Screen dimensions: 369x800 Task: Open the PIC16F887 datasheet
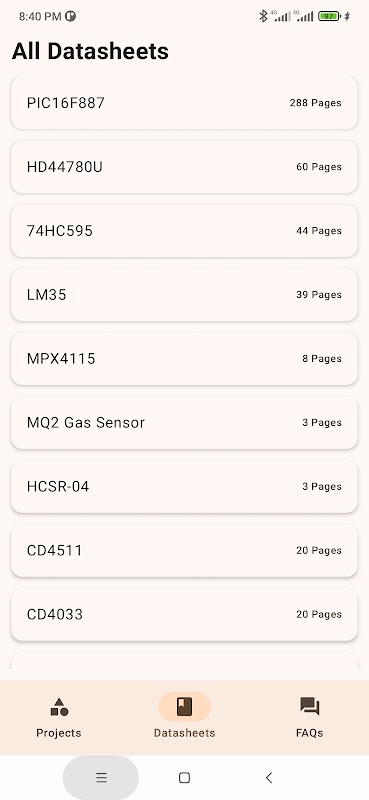(184, 103)
